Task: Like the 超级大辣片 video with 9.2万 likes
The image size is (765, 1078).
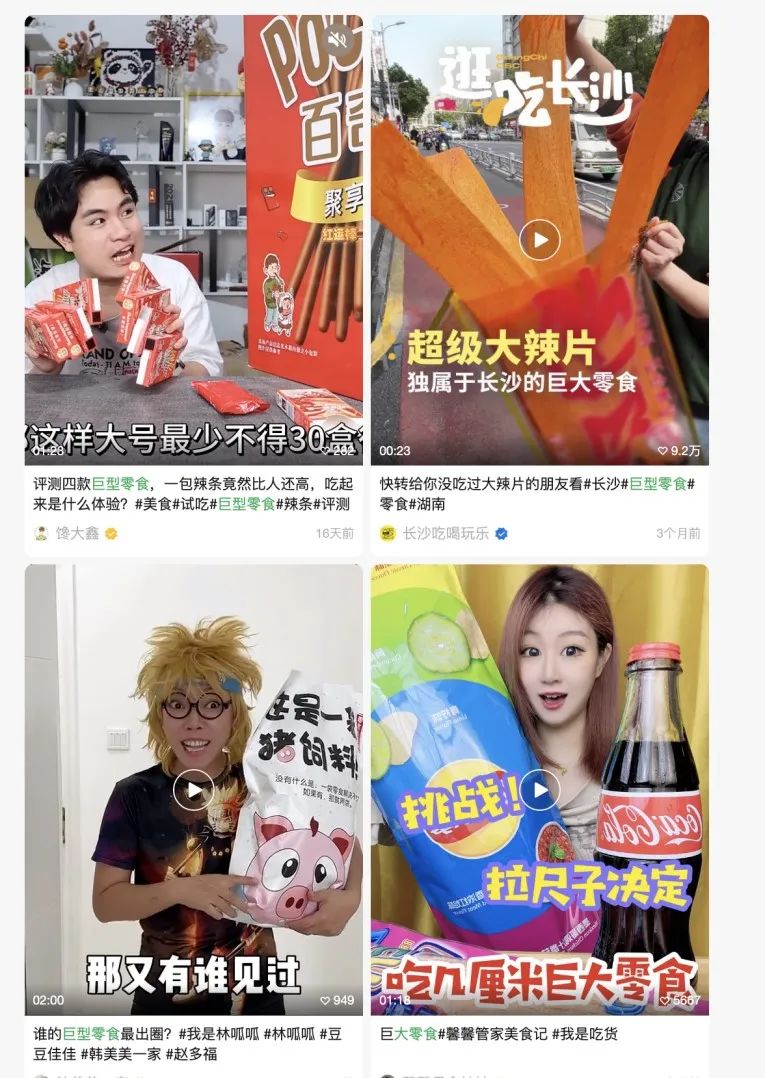Action: (x=679, y=451)
